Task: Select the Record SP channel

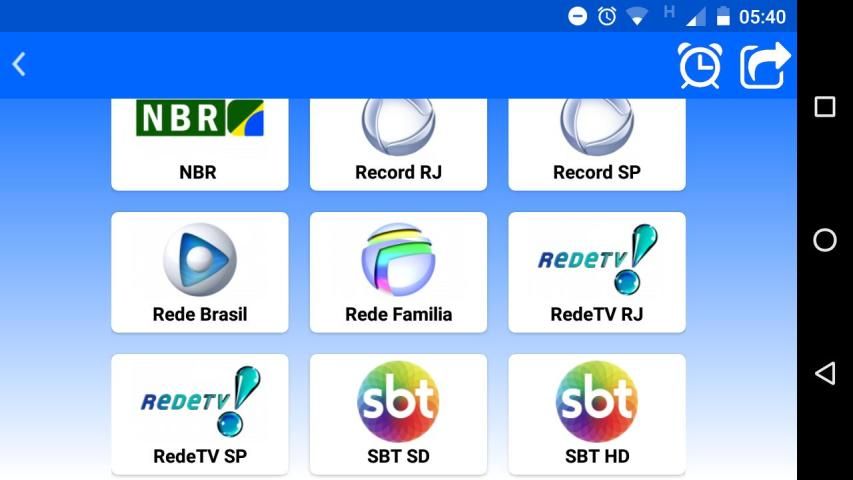Action: click(x=597, y=143)
